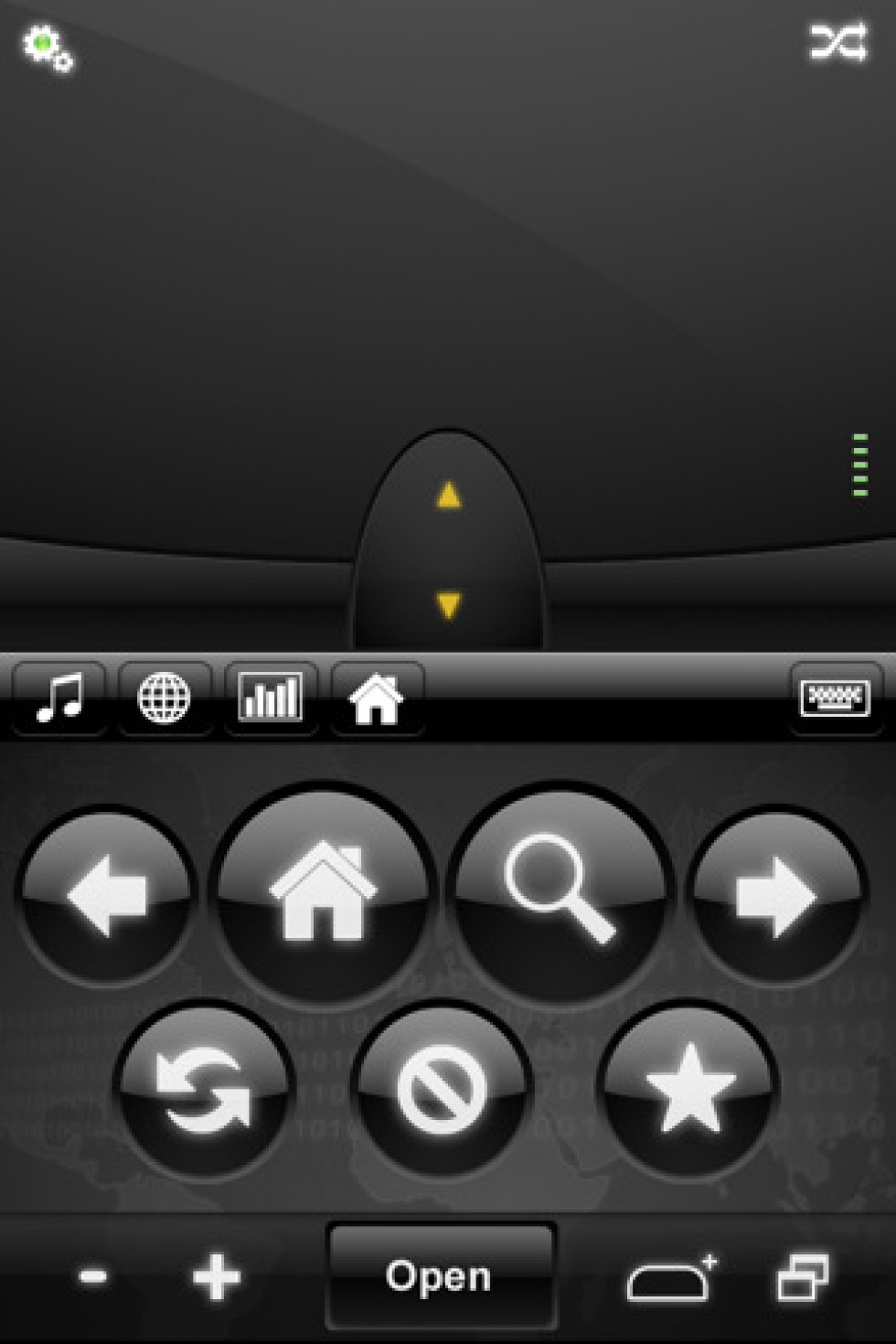Switch to the bar chart tab
The image size is (896, 1344).
point(271,699)
